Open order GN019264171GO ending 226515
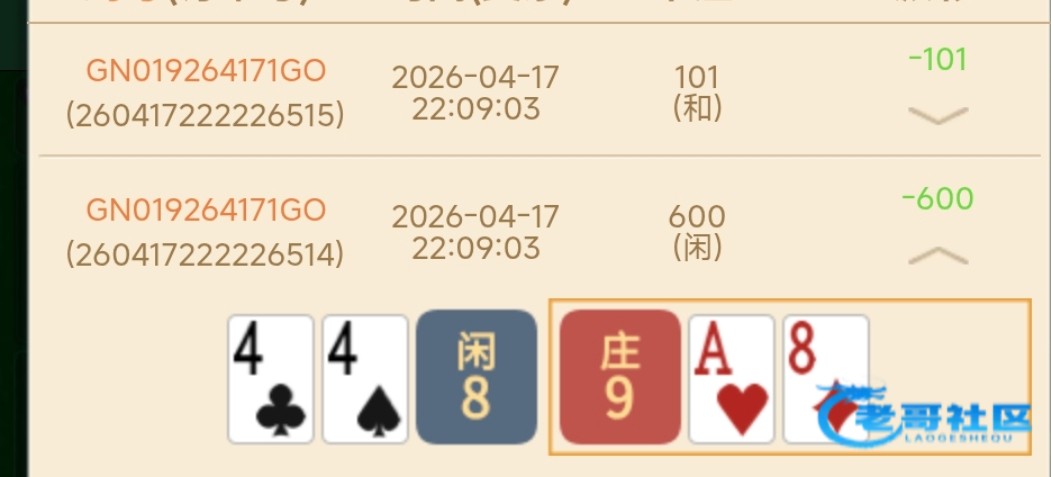This screenshot has width=1051, height=477. [x=206, y=72]
